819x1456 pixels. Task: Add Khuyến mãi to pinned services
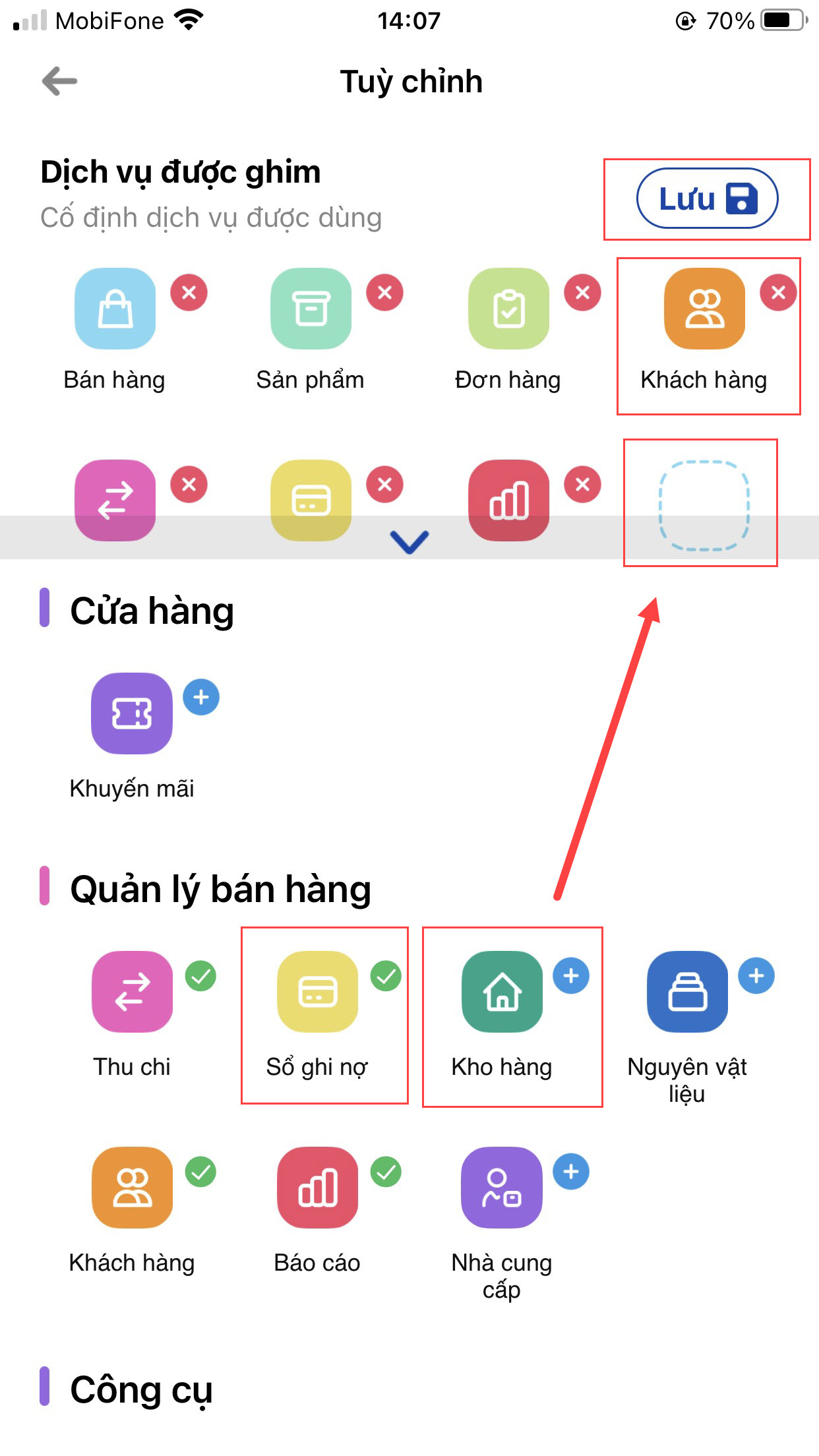click(x=201, y=698)
